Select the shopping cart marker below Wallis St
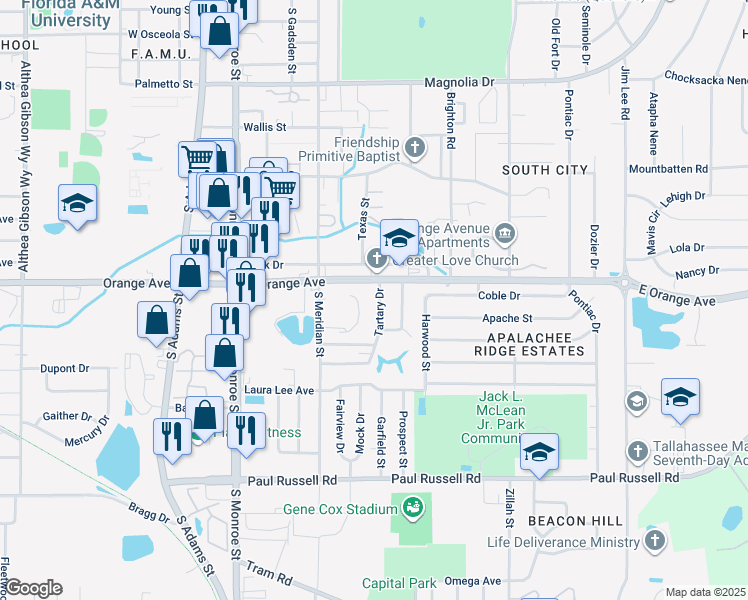The height and width of the screenshot is (600, 748). coord(197,160)
